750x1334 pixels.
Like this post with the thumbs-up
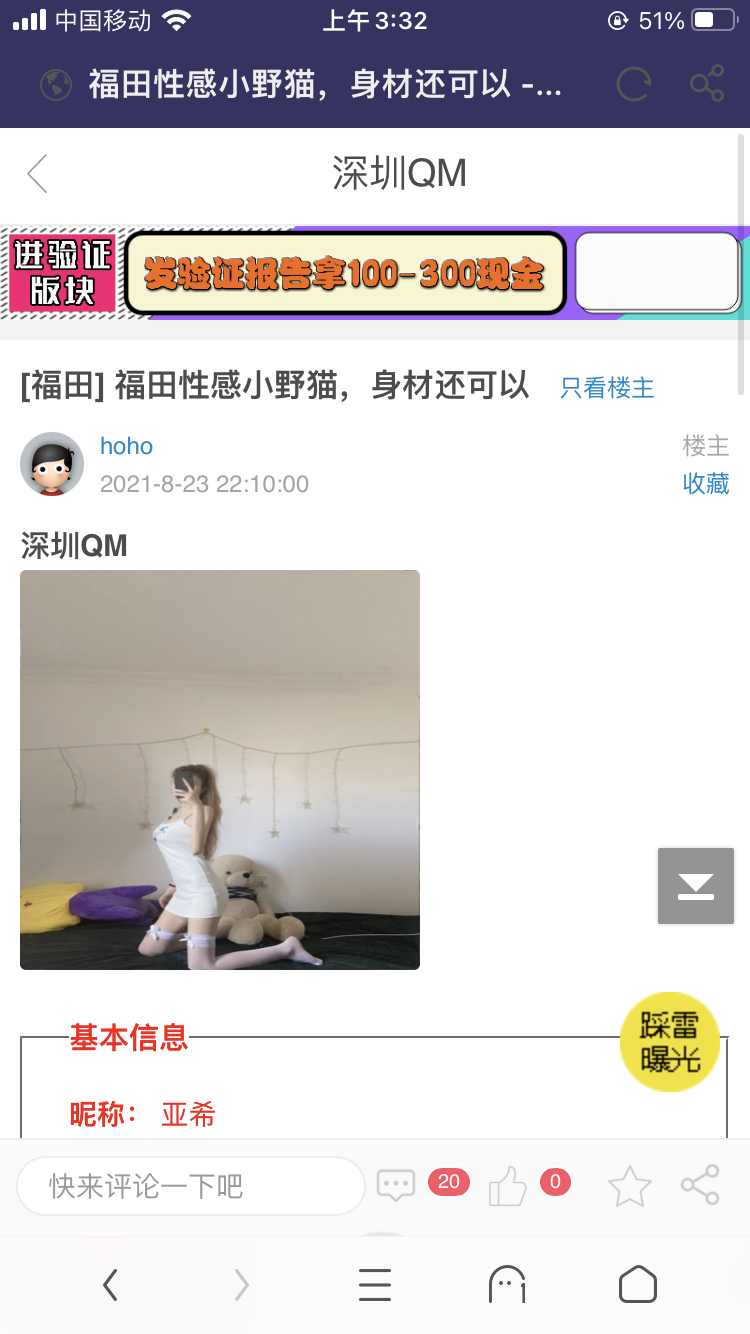pyautogui.click(x=508, y=1188)
